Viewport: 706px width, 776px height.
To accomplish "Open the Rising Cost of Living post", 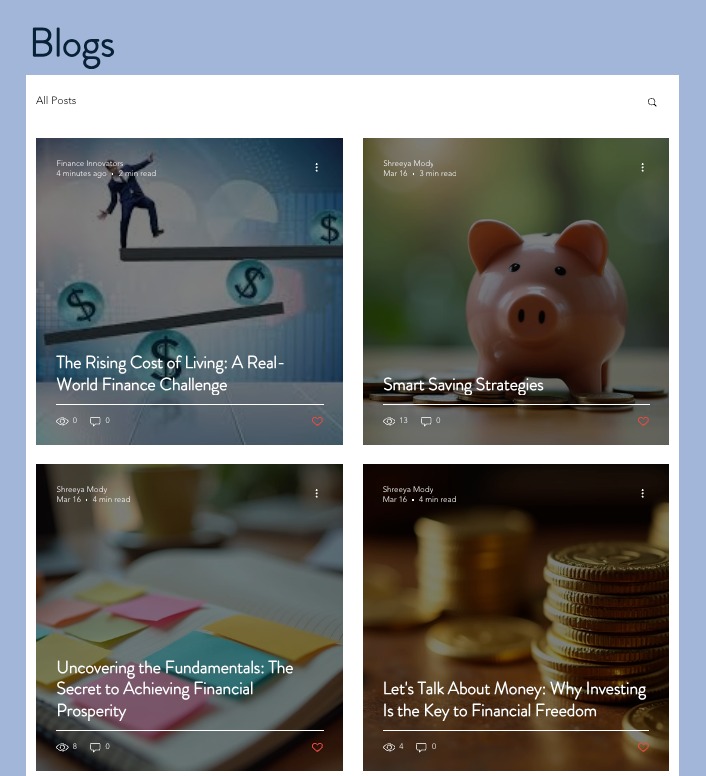I will (x=170, y=374).
